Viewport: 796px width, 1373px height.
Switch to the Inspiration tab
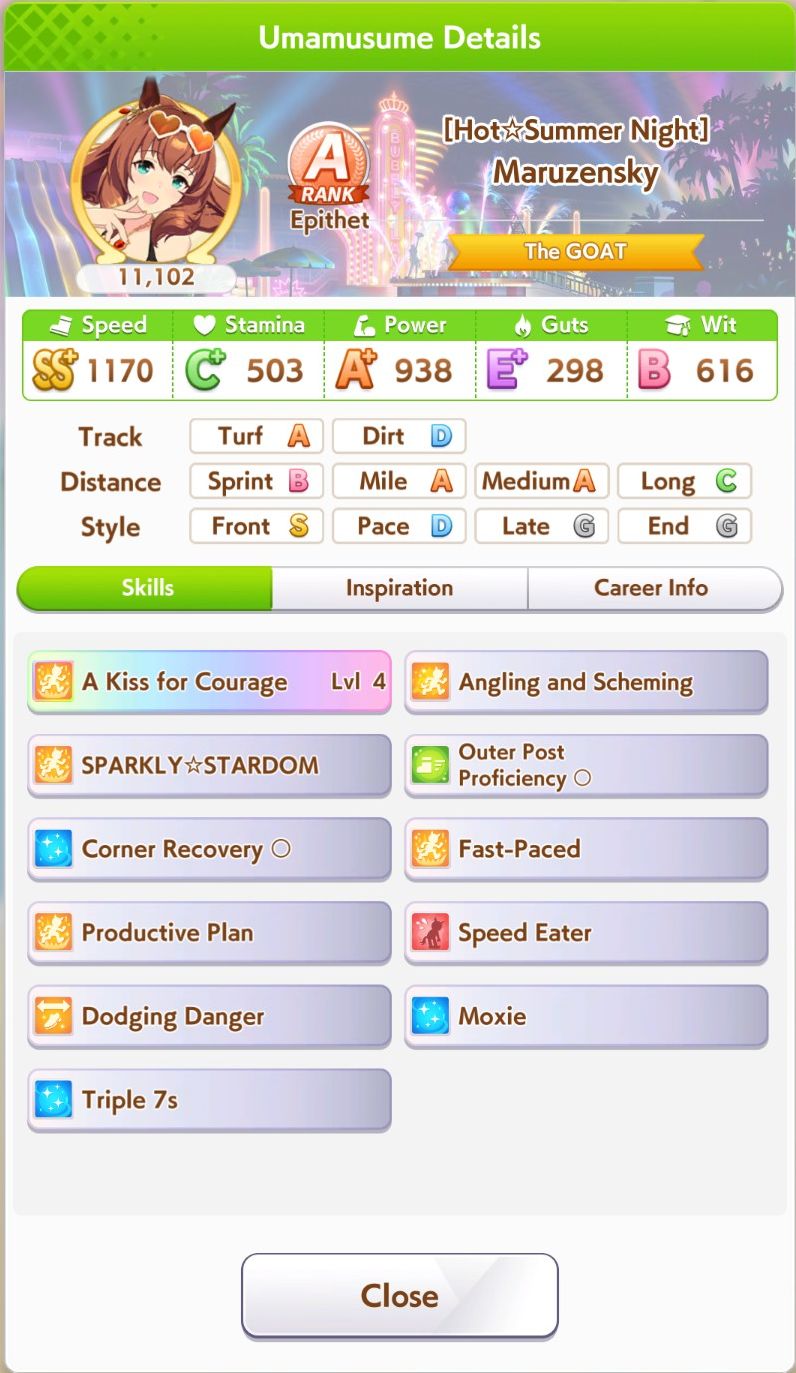tap(399, 588)
